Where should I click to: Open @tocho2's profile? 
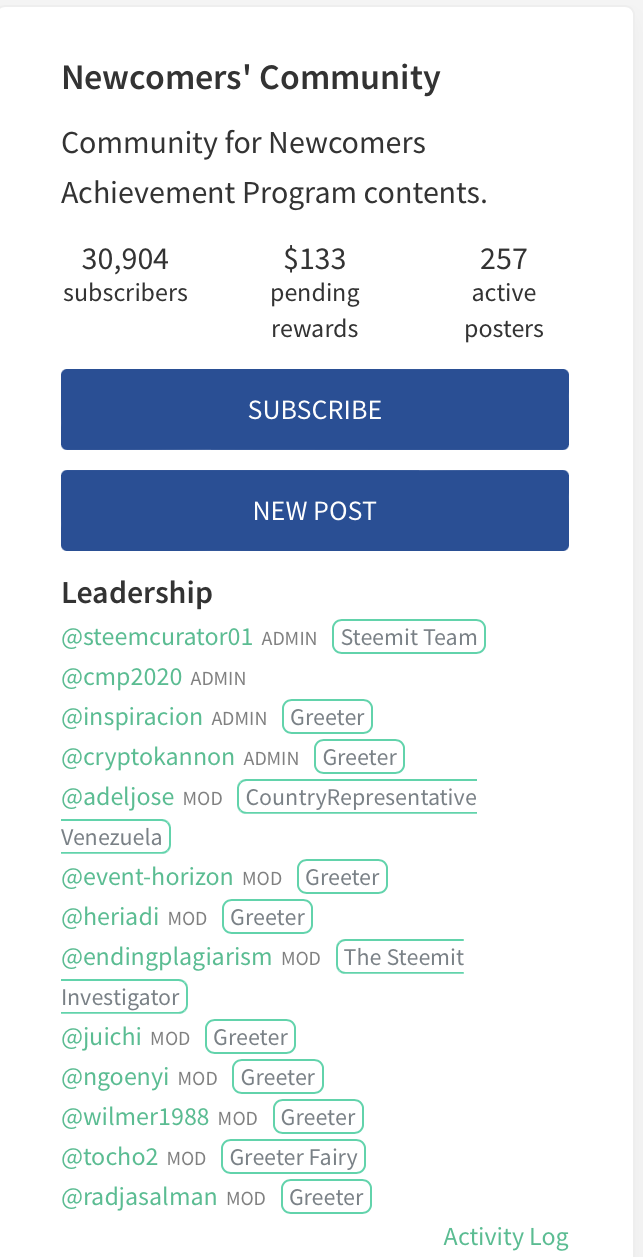click(x=110, y=1157)
